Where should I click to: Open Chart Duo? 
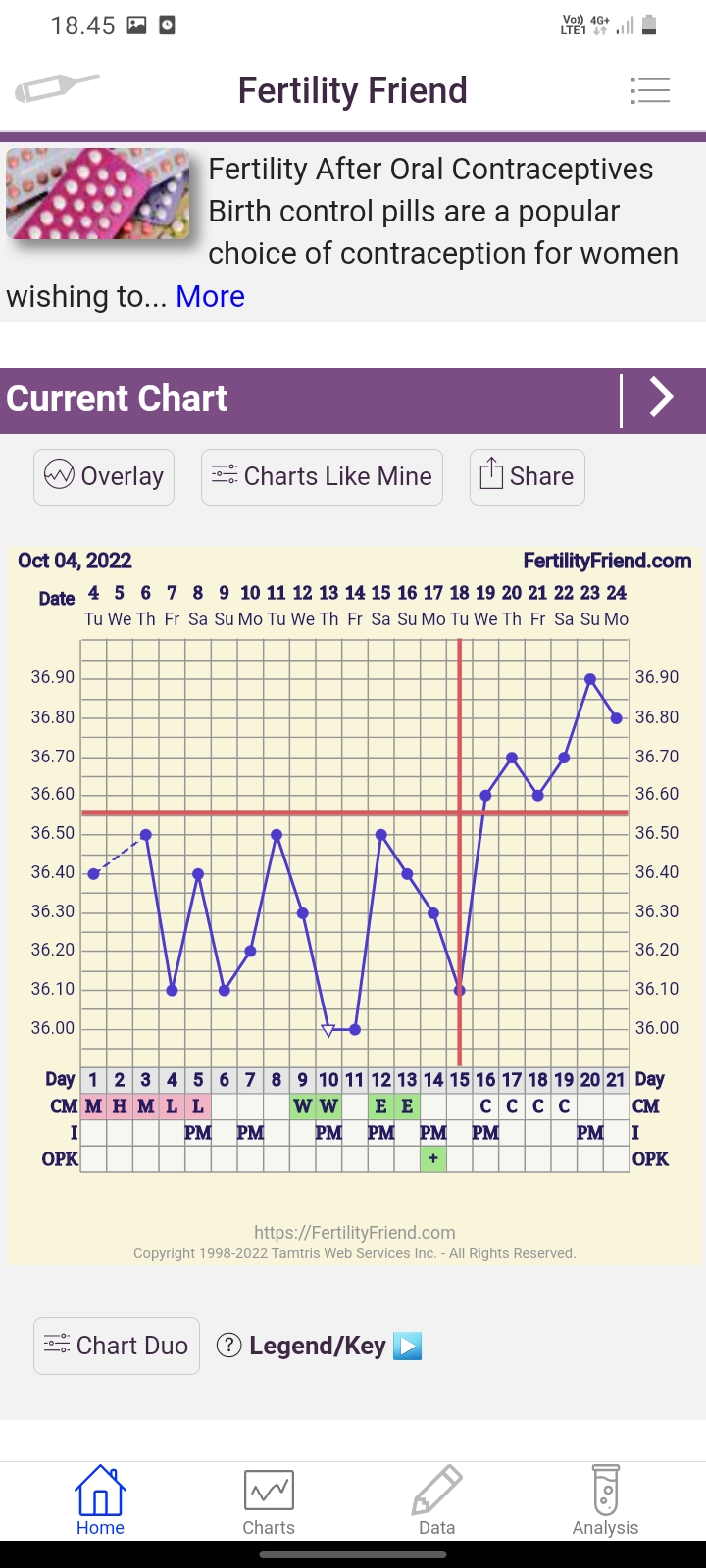tap(117, 1346)
